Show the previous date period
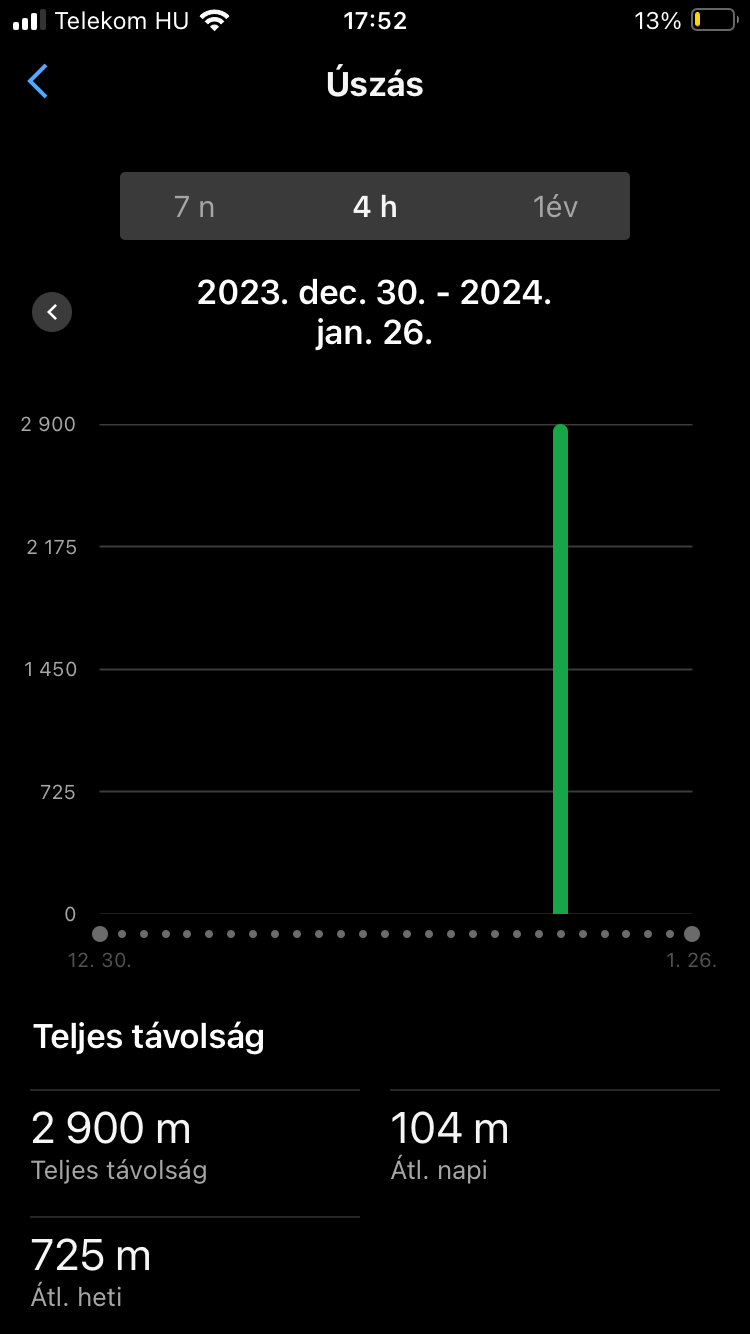This screenshot has width=750, height=1334. coord(52,312)
